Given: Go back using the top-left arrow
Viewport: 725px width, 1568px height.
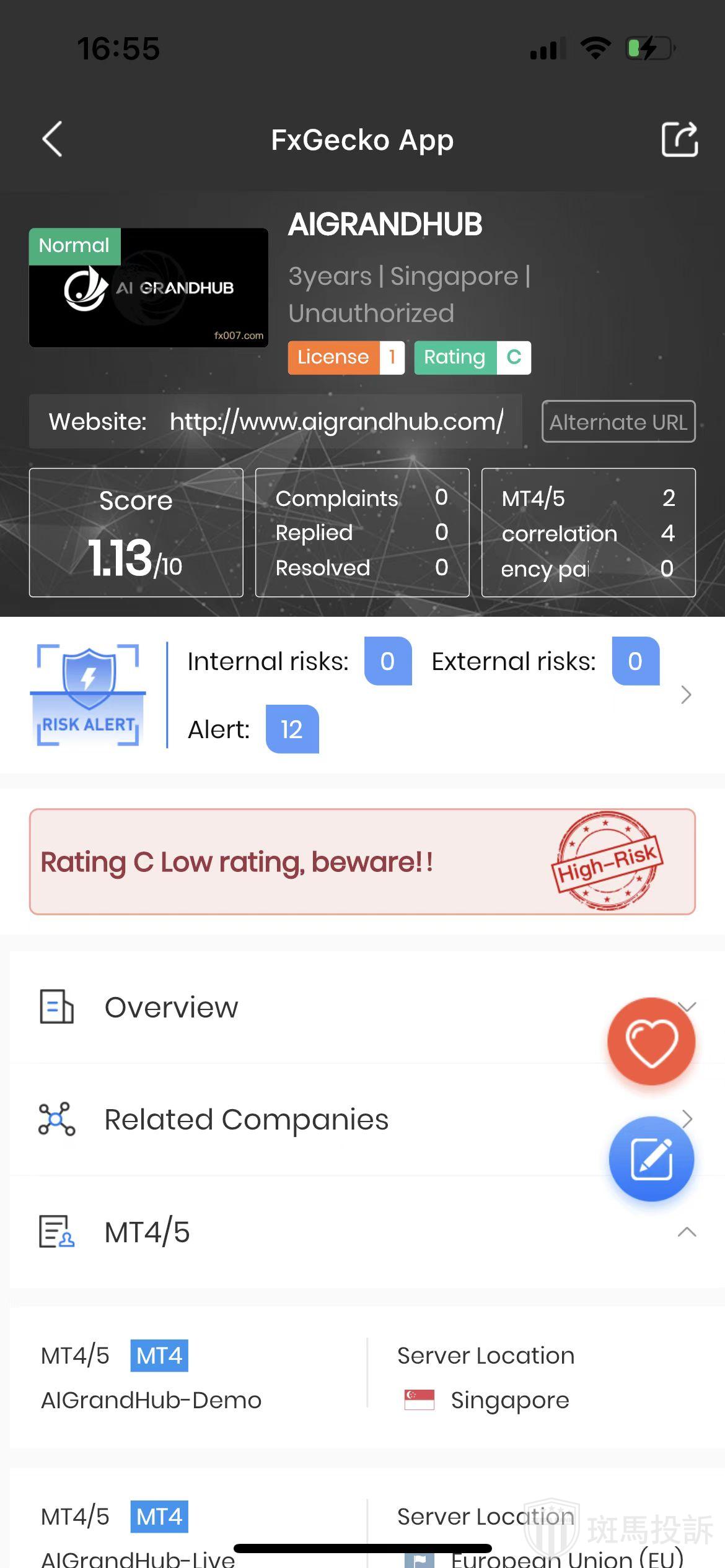Looking at the screenshot, I should [x=53, y=139].
